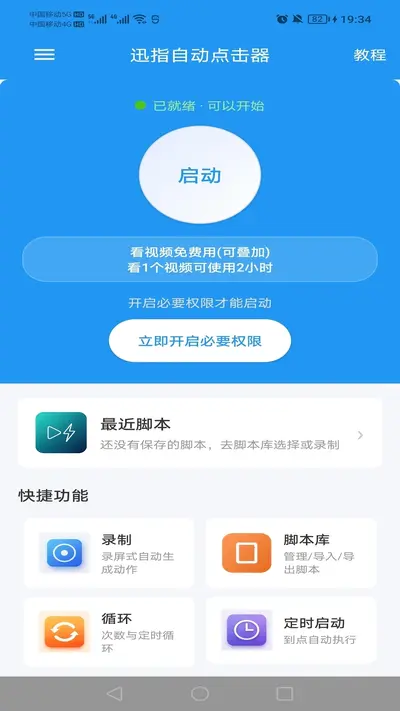
Task: Tap the 看视频免费用 banner
Action: pos(200,259)
